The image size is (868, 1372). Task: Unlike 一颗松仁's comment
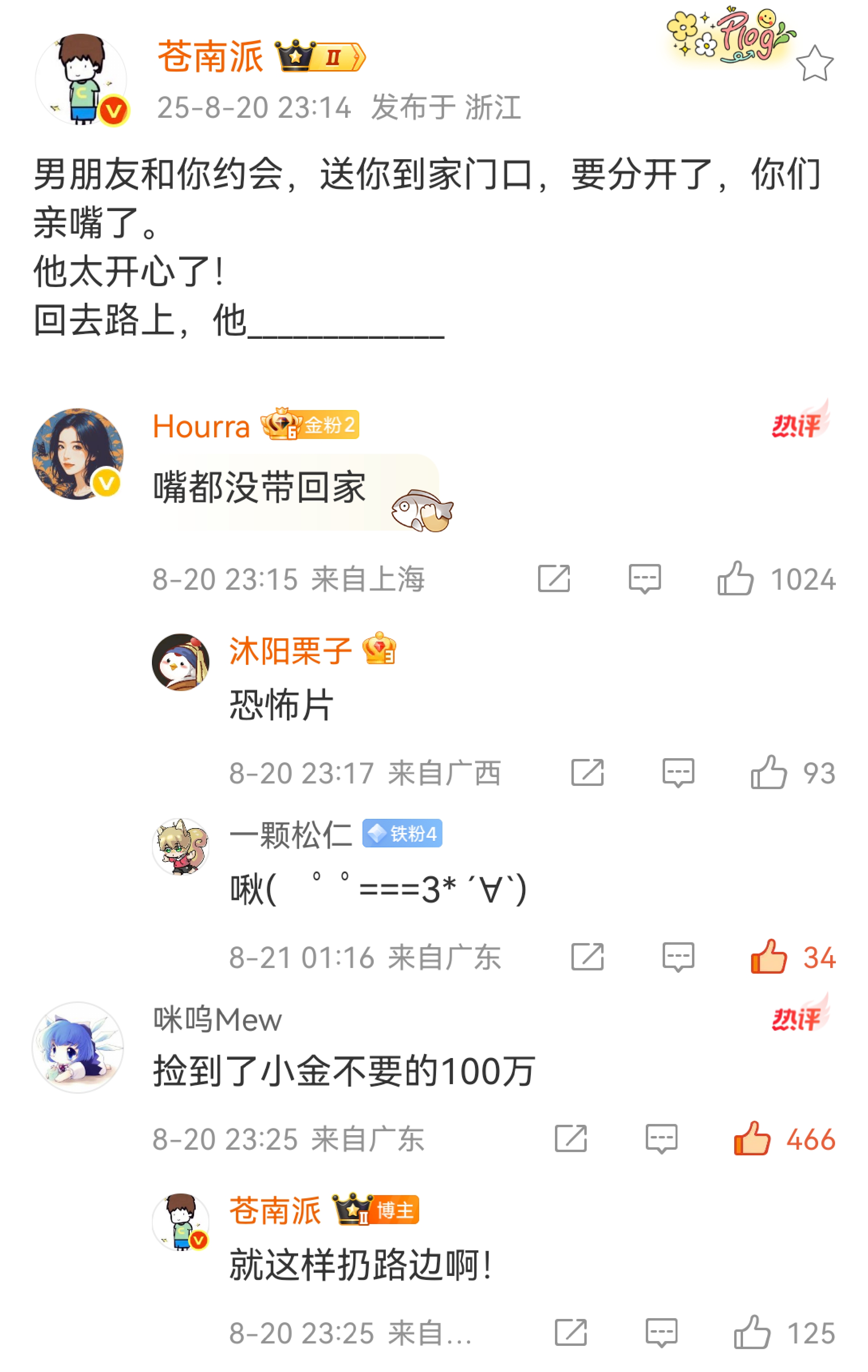point(768,957)
